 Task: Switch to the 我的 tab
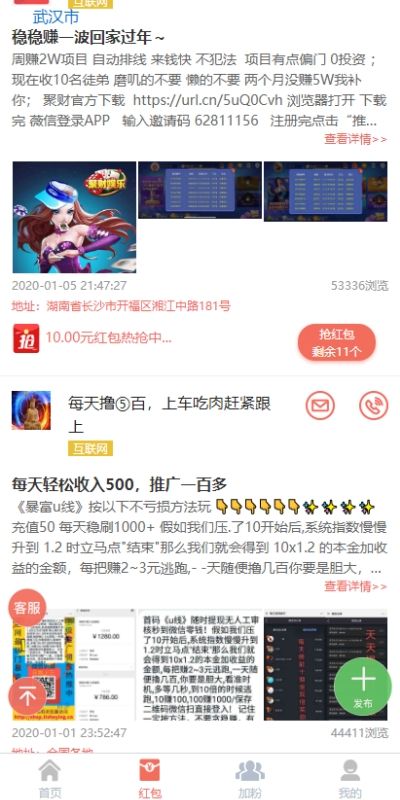(x=350, y=778)
